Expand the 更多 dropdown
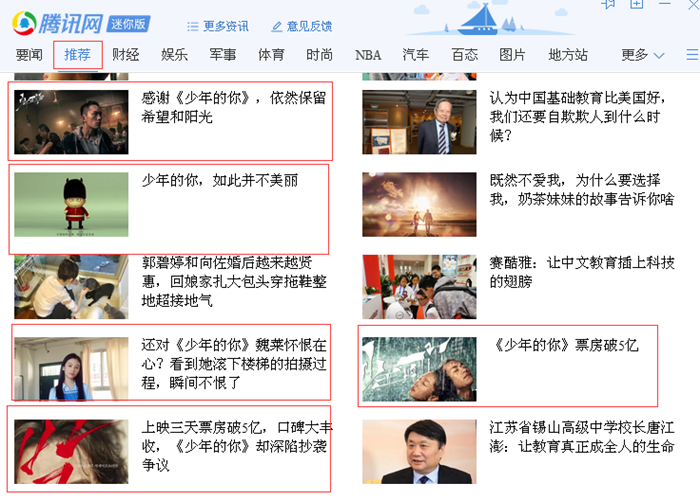Viewport: 700px width, 500px height. [642, 55]
